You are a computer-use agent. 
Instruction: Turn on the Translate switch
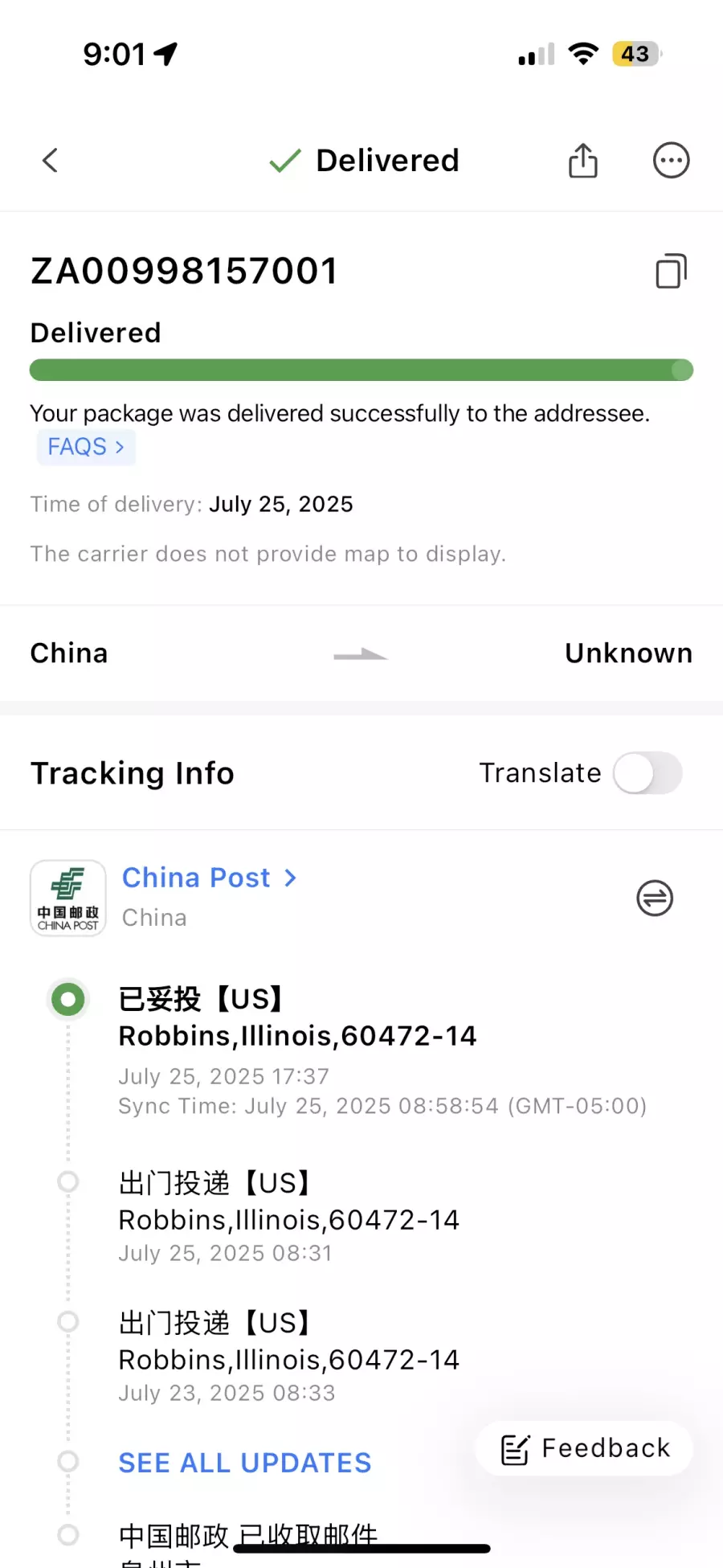(x=647, y=773)
